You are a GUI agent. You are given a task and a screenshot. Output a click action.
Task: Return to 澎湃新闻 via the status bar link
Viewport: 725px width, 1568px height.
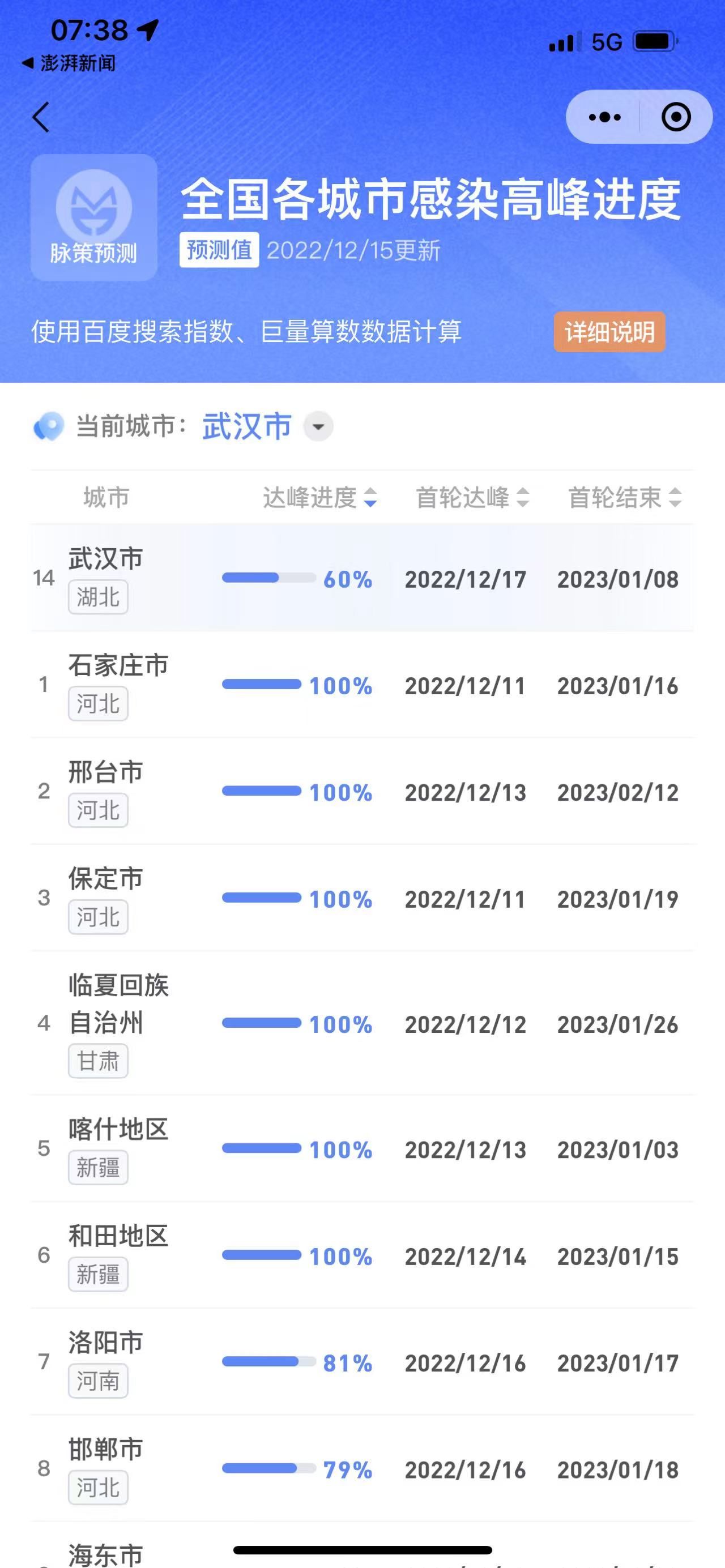click(68, 63)
